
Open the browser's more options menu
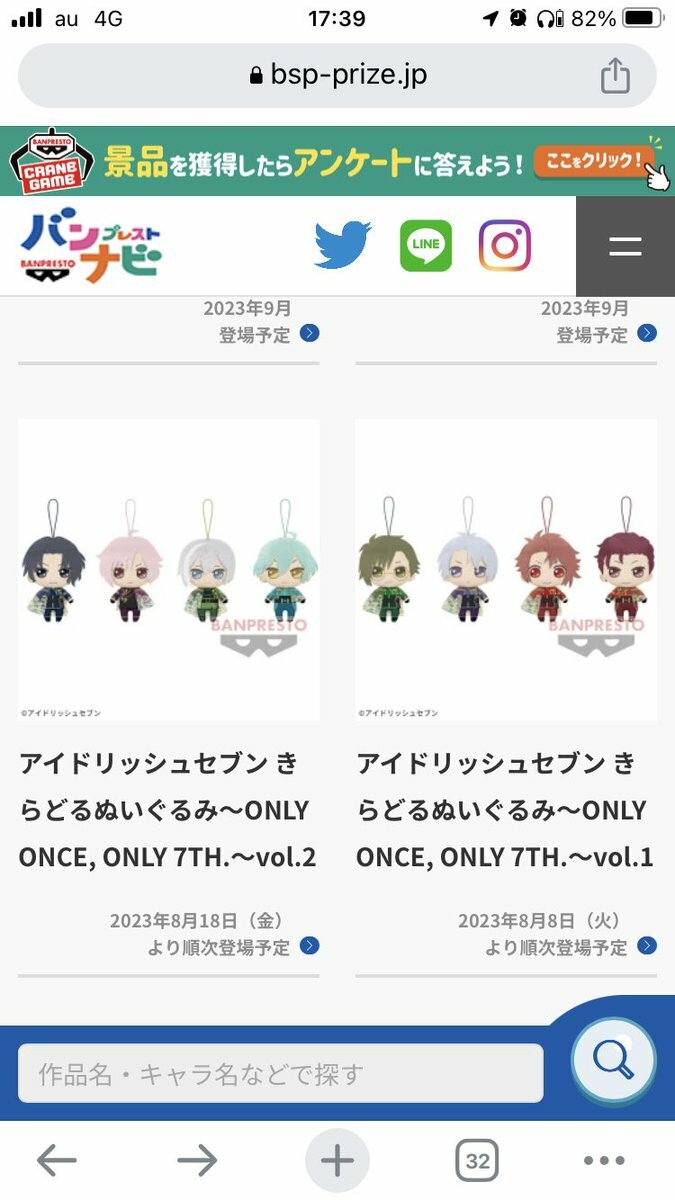(604, 1160)
